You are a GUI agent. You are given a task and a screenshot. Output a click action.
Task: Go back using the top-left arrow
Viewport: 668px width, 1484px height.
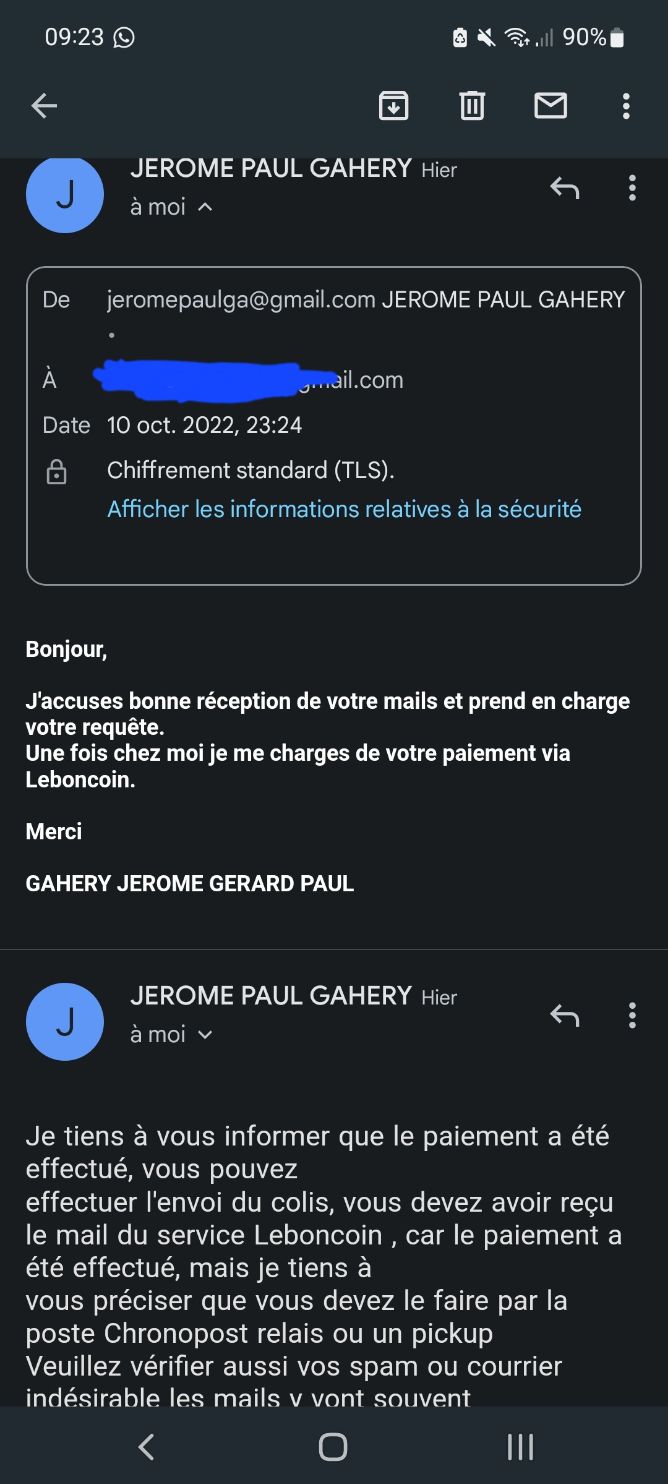click(44, 105)
